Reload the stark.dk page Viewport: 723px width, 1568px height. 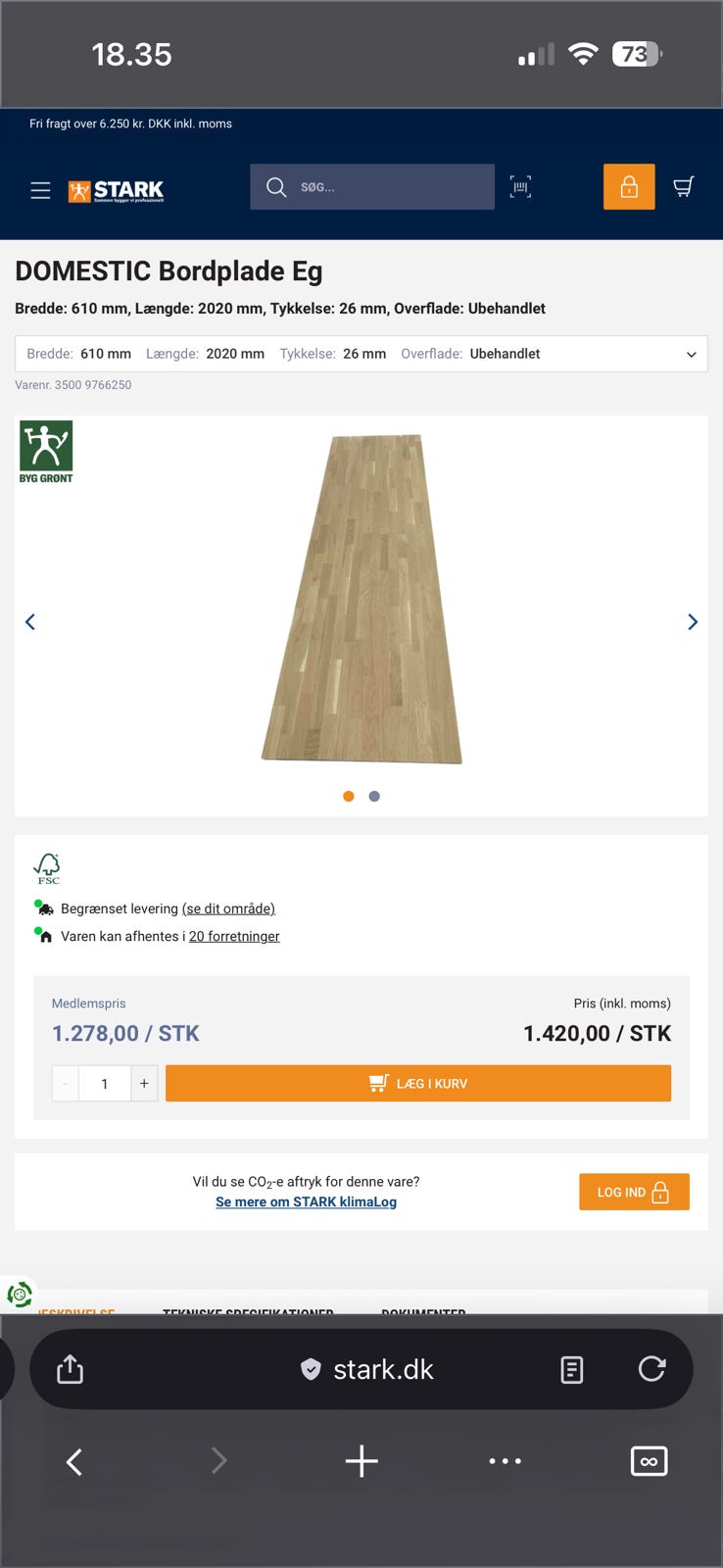651,1369
